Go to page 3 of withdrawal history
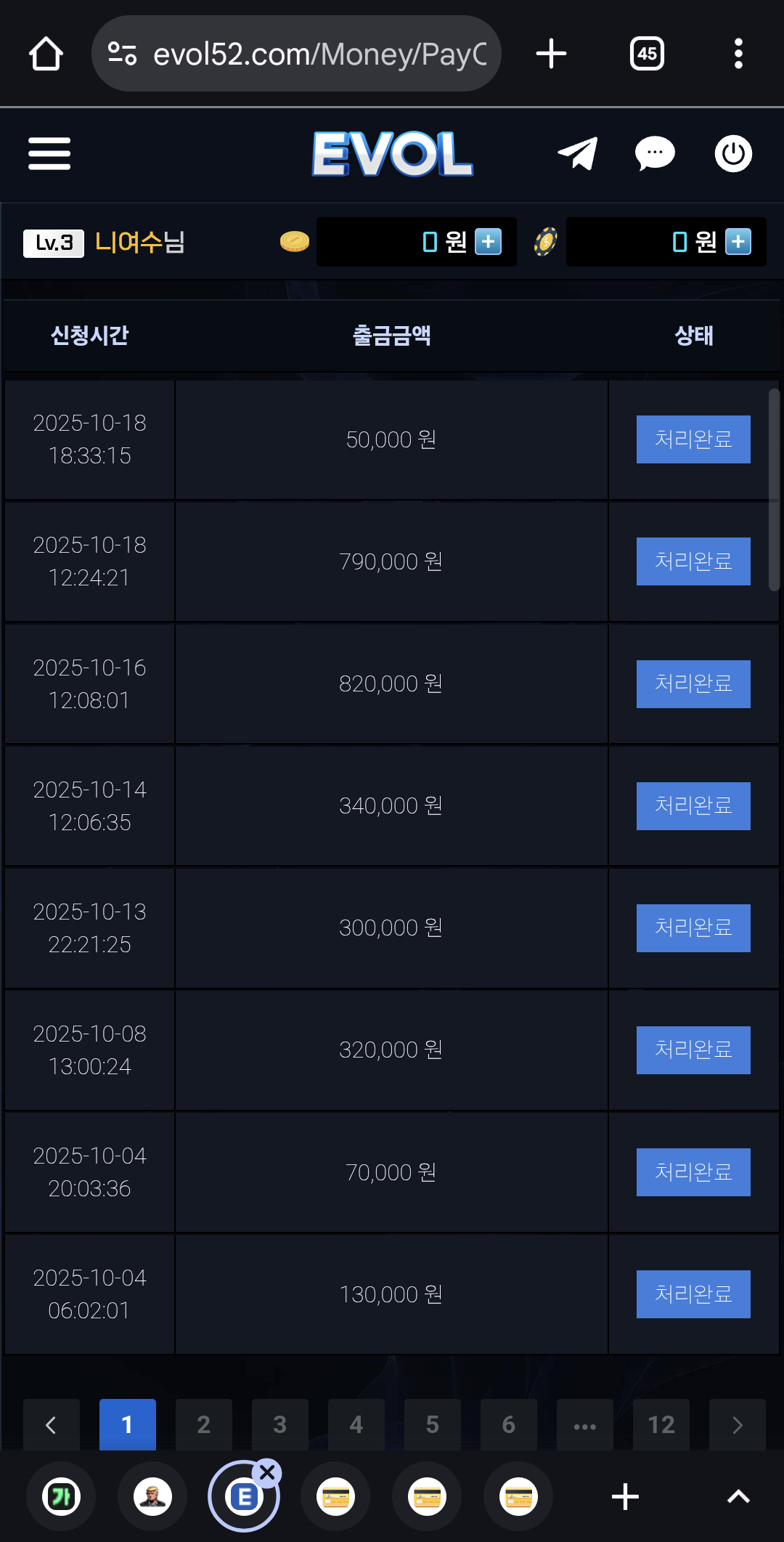The image size is (784, 1542). point(280,1424)
